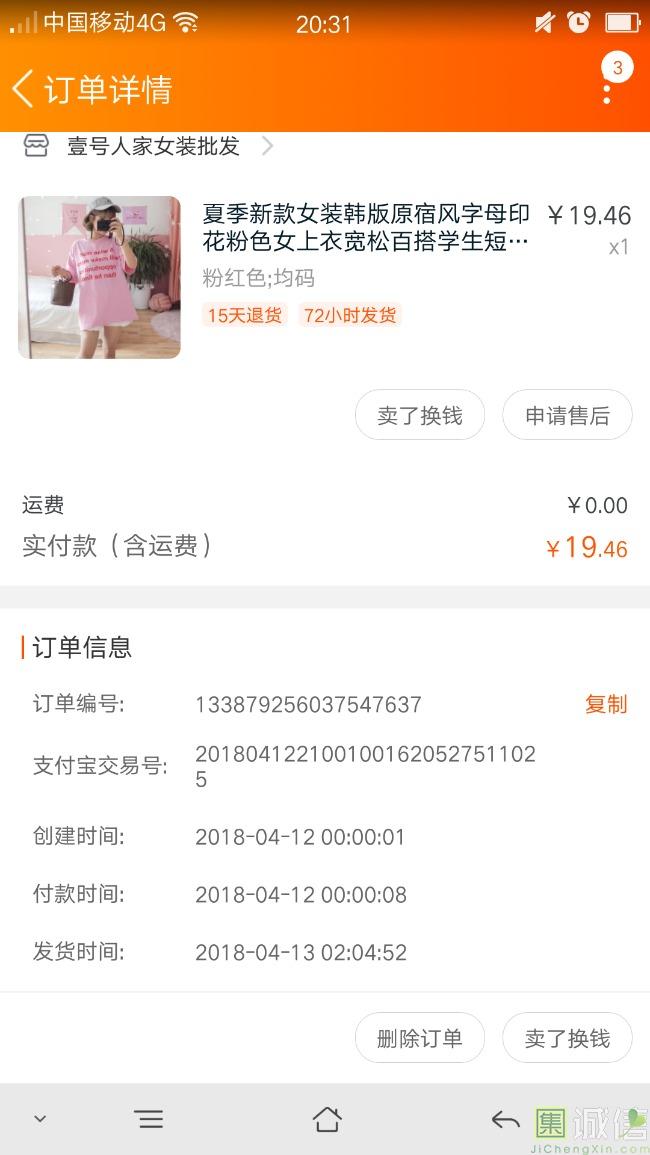Tap 卖了换钱 beside 申请售后
The width and height of the screenshot is (650, 1155).
[420, 415]
